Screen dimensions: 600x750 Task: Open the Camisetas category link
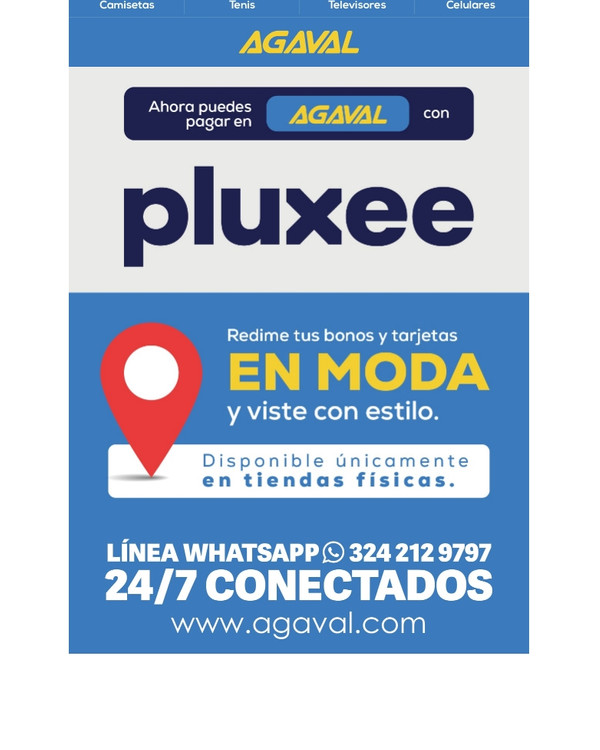(x=127, y=6)
